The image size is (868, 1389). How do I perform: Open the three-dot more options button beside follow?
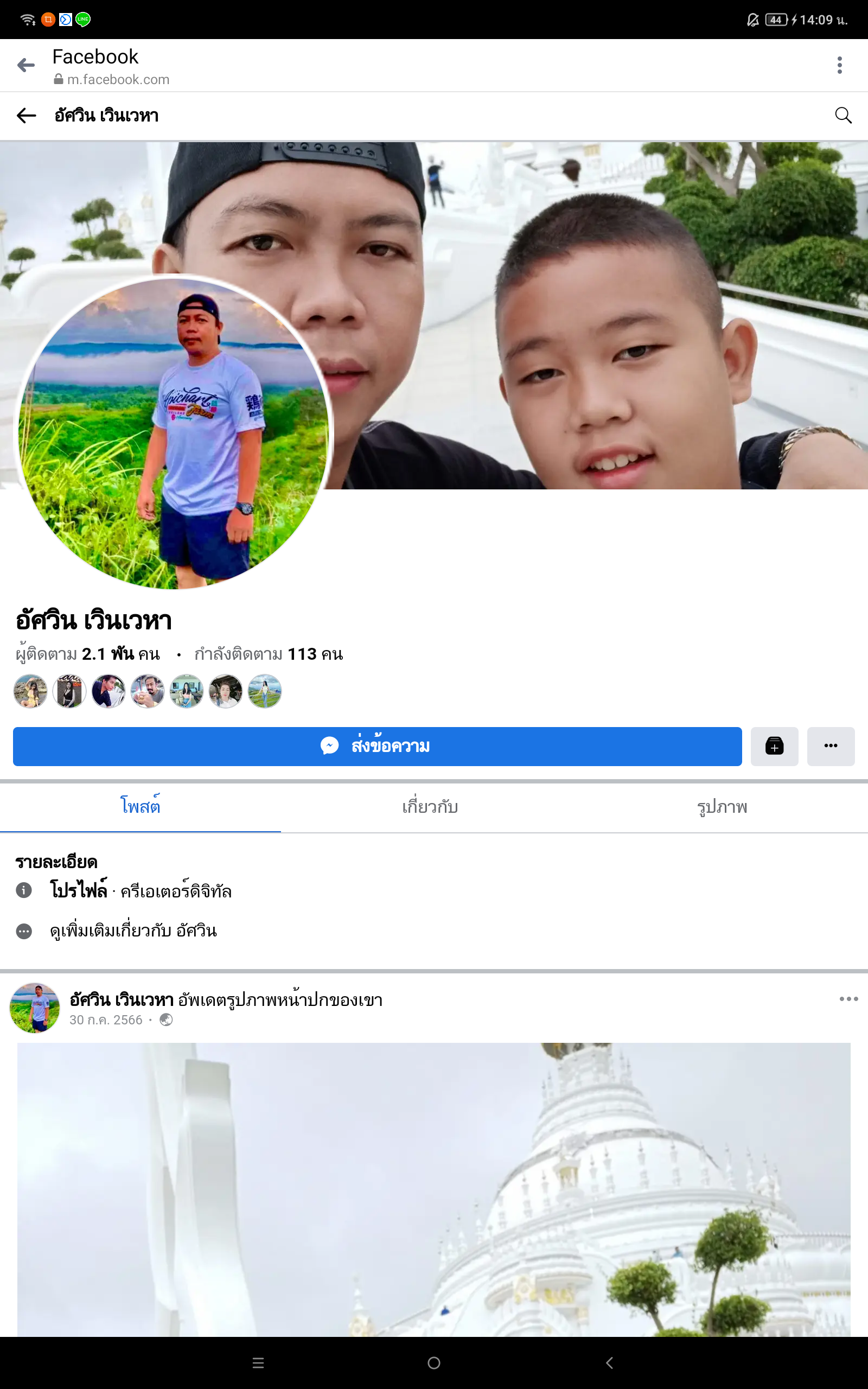tap(831, 746)
